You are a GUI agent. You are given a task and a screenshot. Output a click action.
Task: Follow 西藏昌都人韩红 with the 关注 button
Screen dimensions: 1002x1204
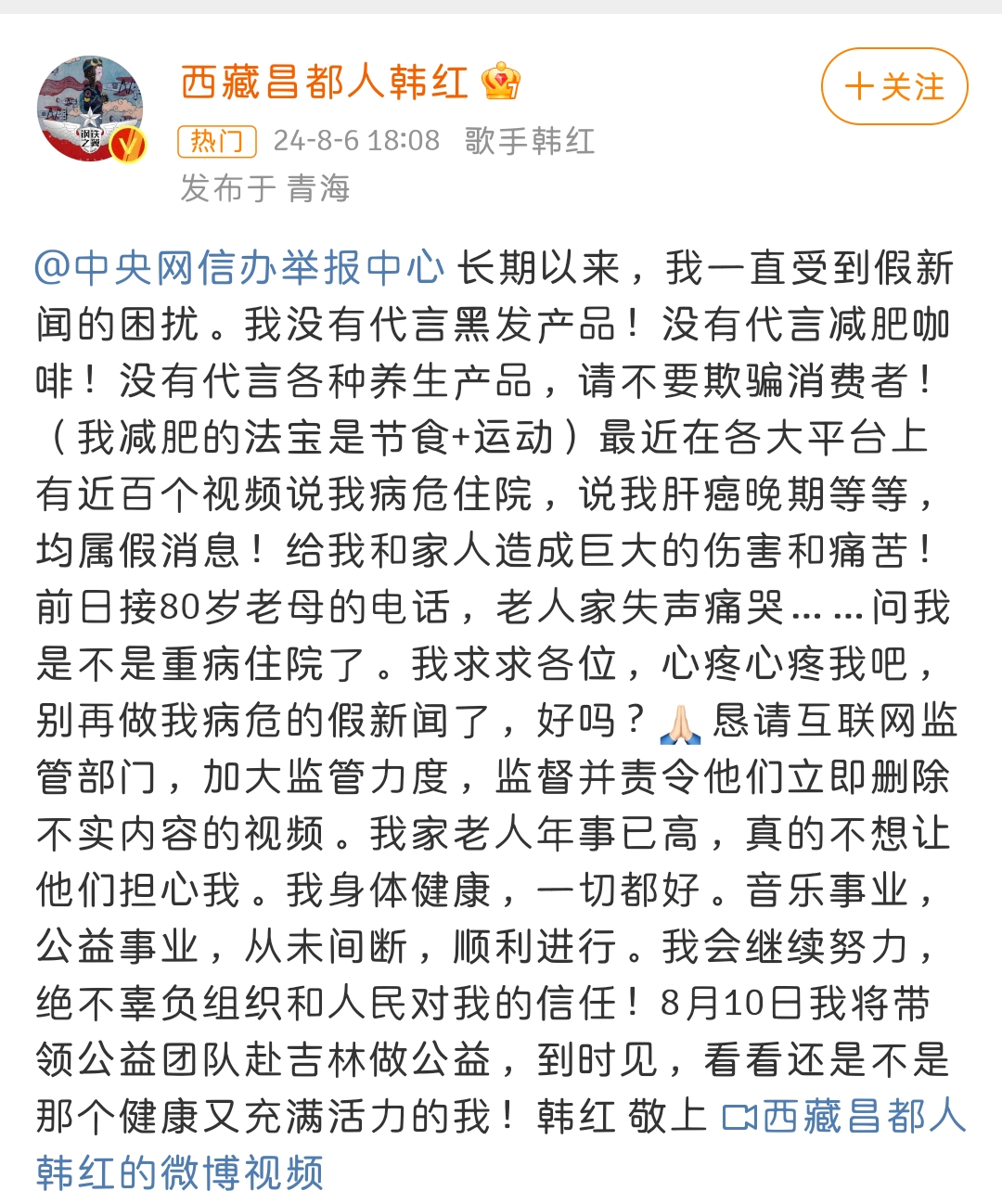pyautogui.click(x=893, y=86)
